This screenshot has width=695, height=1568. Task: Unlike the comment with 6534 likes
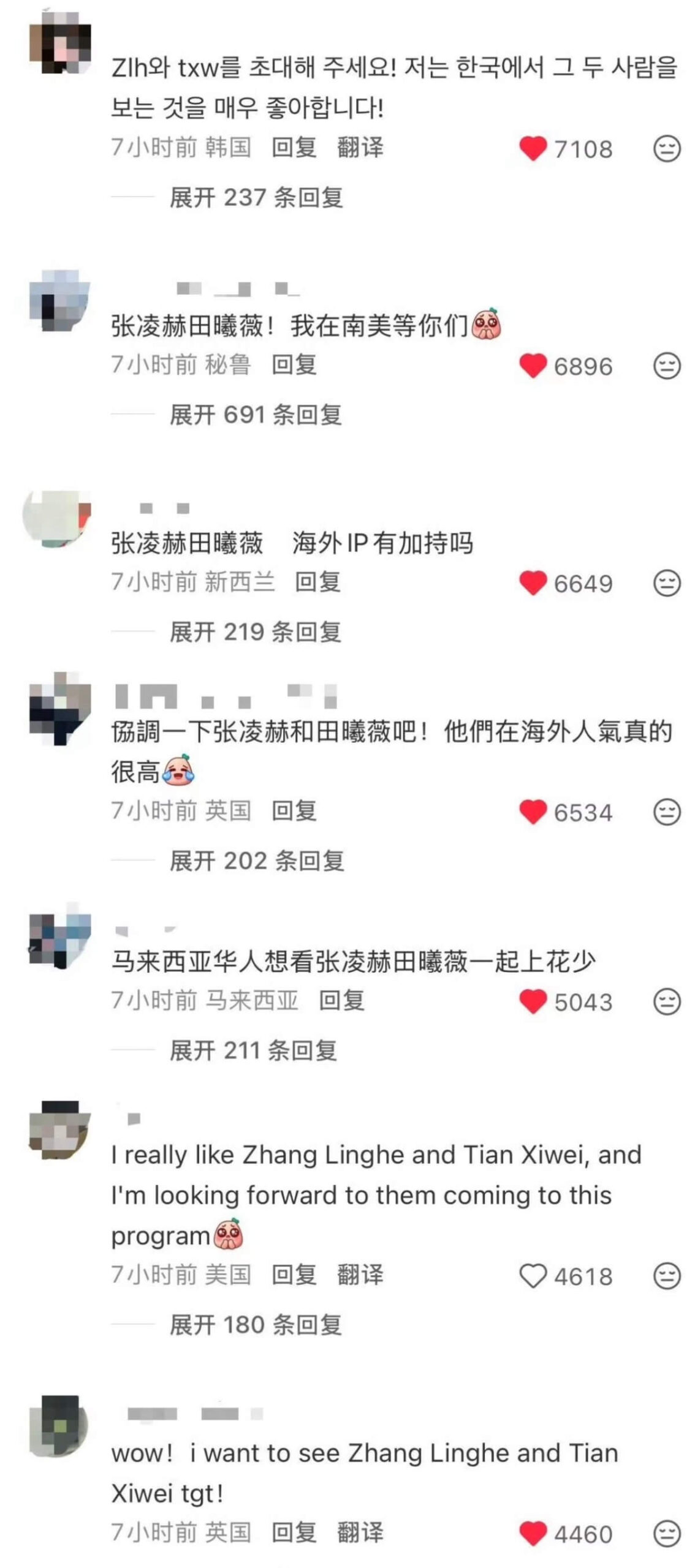(x=532, y=812)
